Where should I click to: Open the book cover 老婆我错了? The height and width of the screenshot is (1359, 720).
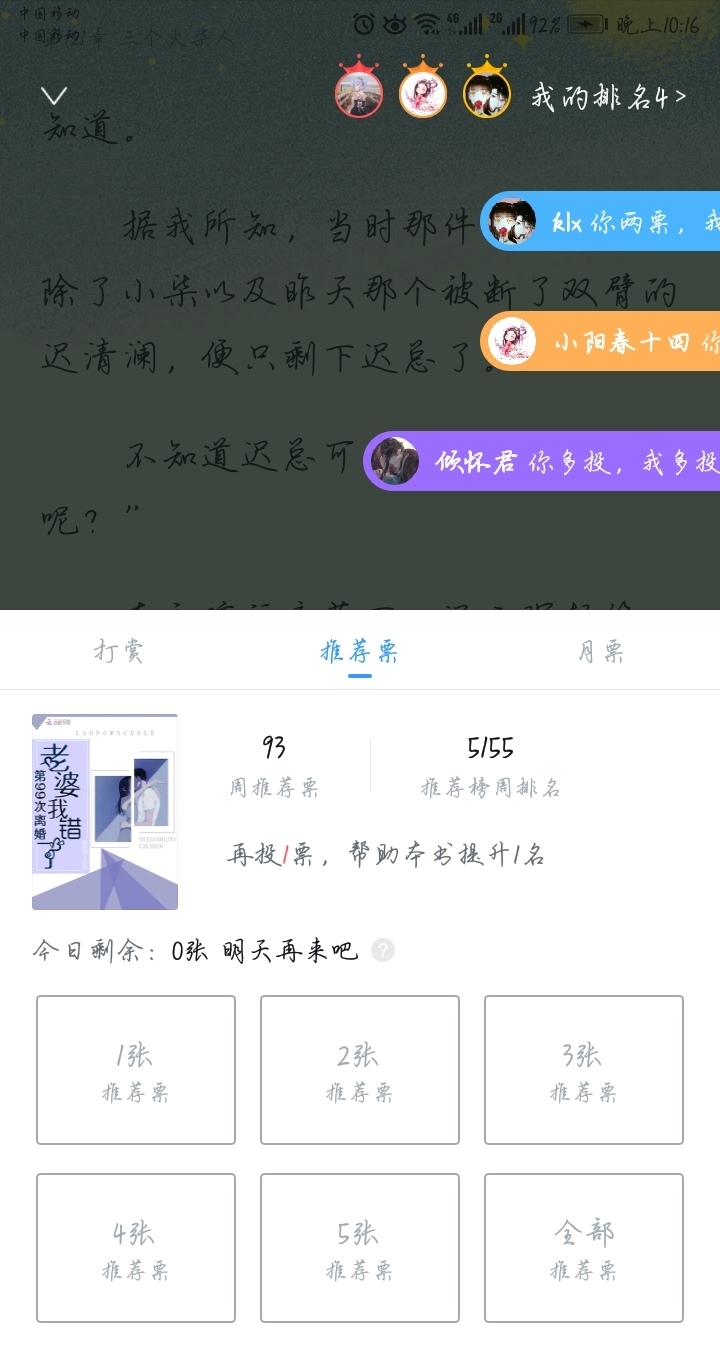tap(105, 812)
